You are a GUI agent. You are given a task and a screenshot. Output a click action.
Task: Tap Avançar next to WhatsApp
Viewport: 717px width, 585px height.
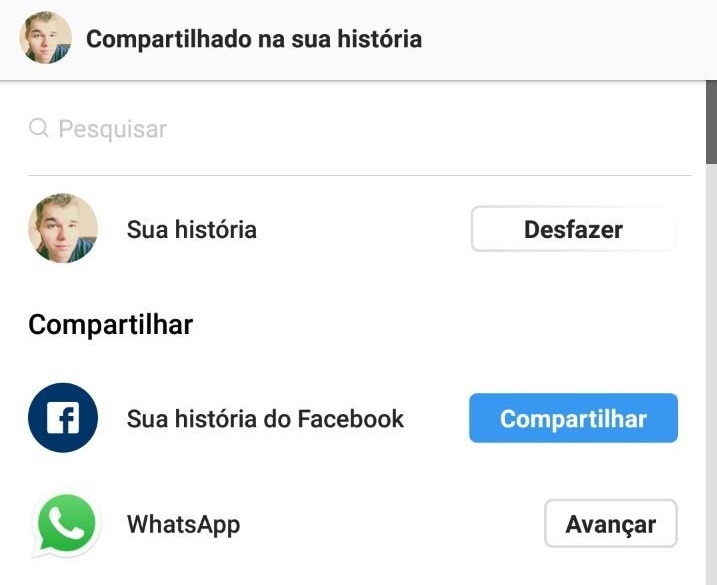pyautogui.click(x=610, y=524)
